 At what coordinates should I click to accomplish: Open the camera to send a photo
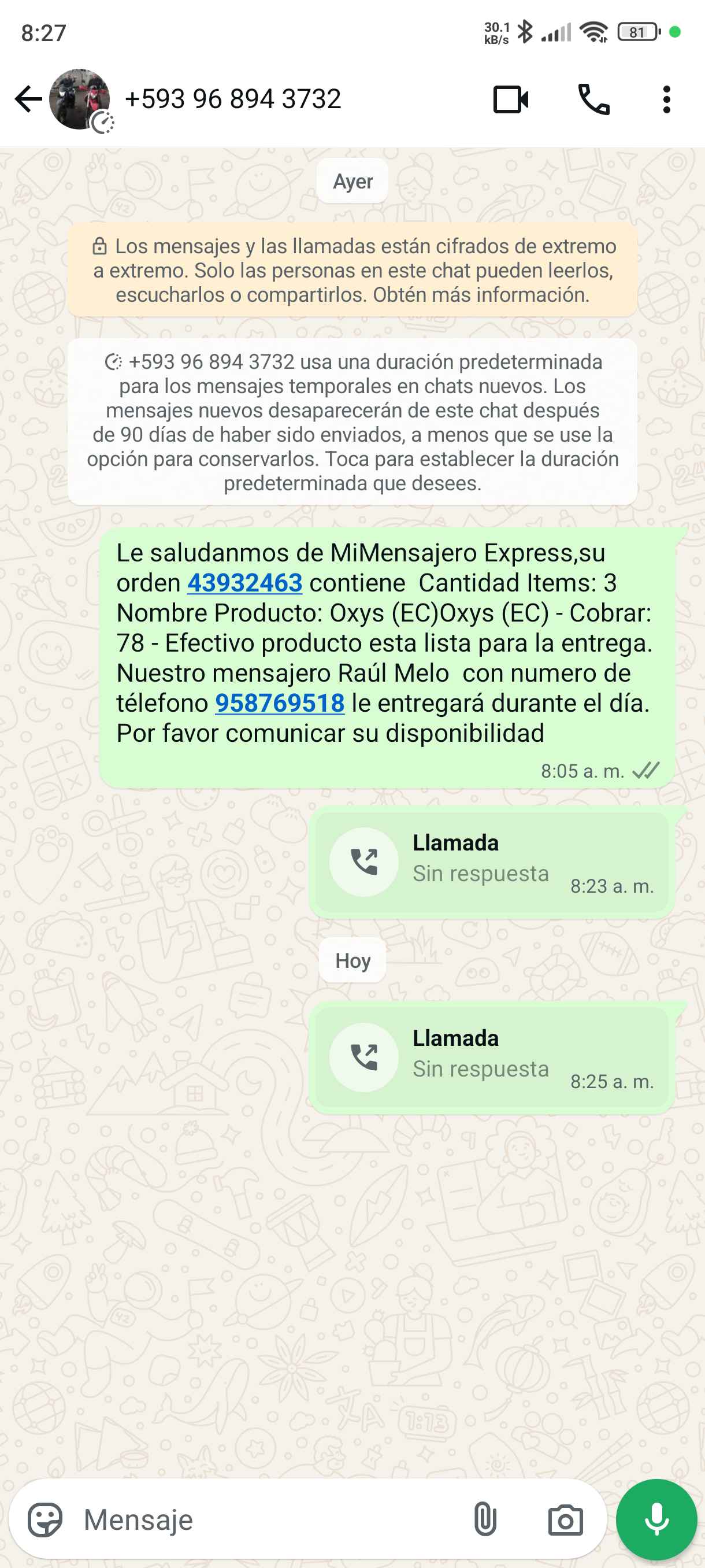(x=565, y=1520)
